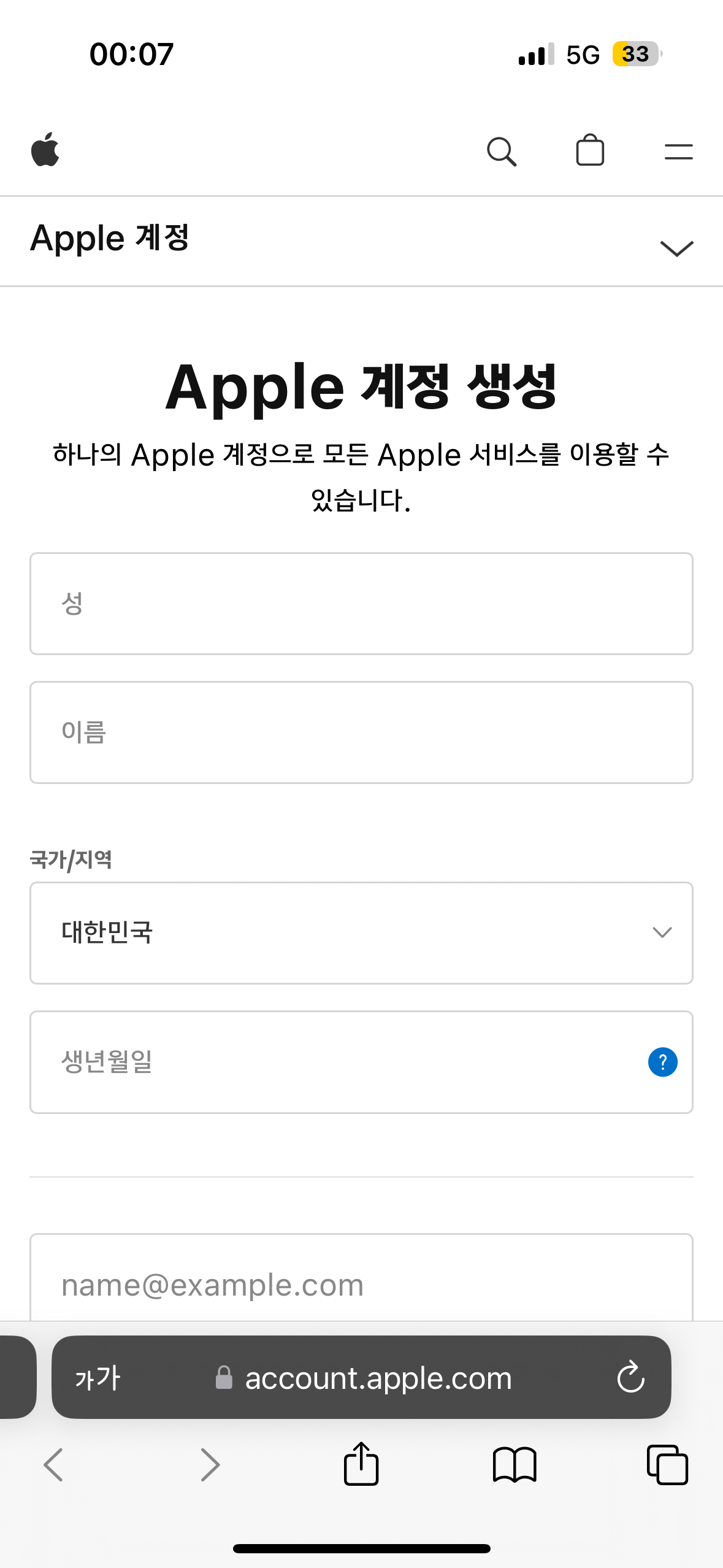Open the Apple home logo
This screenshot has height=1568, width=723.
coord(45,150)
